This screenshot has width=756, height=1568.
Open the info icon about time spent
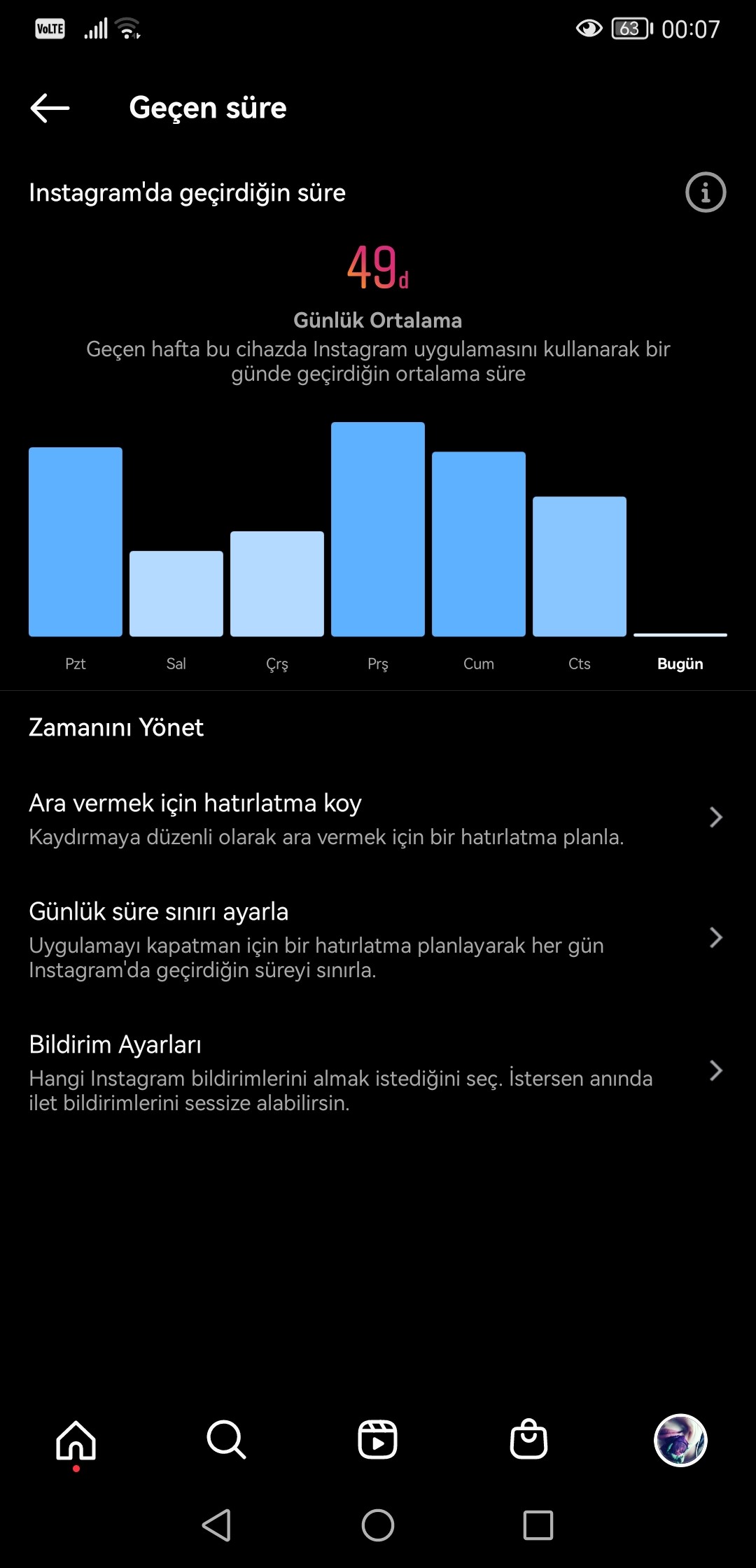(705, 192)
